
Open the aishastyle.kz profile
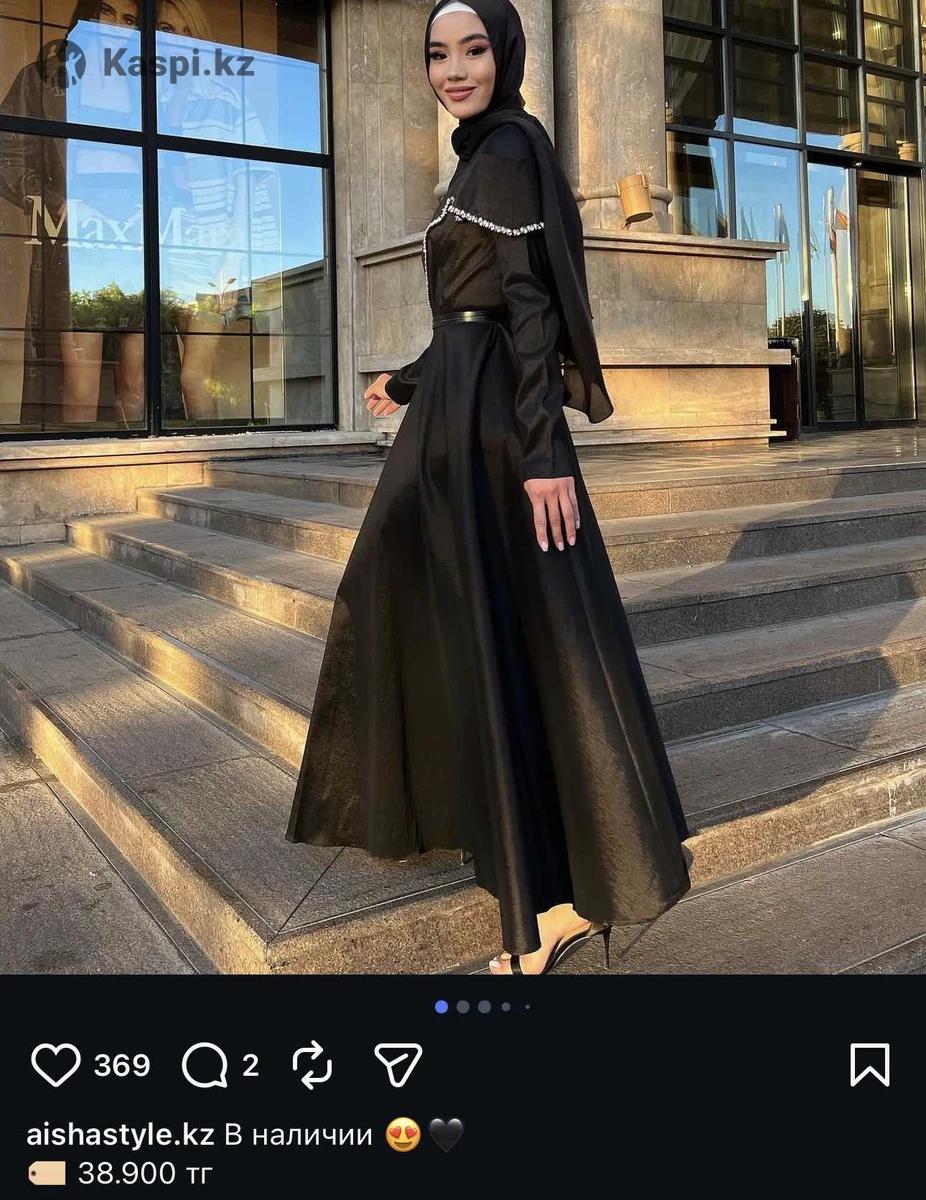(x=120, y=1135)
